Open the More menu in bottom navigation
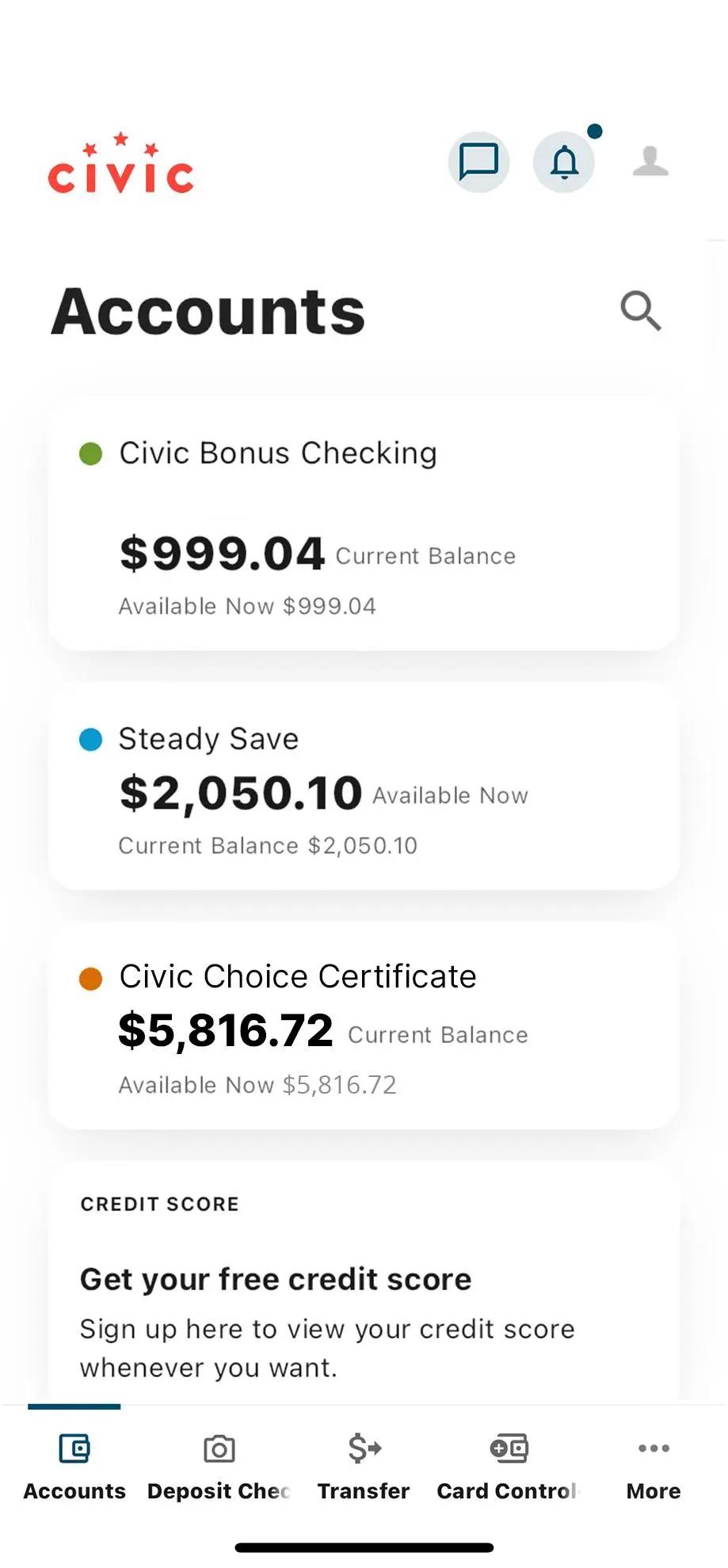728x1568 pixels. point(651,1464)
